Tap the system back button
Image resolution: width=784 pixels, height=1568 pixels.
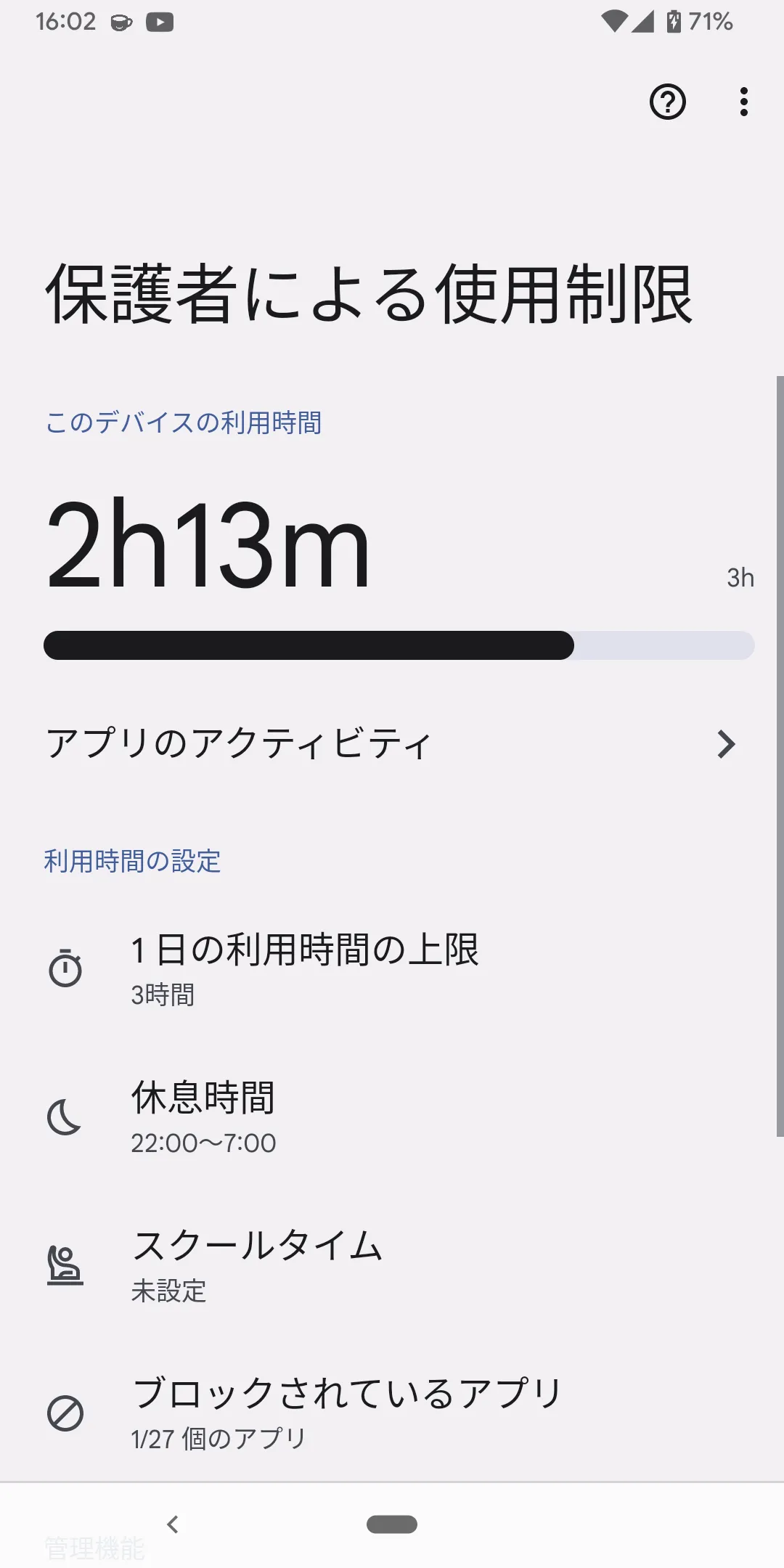coord(173,1524)
